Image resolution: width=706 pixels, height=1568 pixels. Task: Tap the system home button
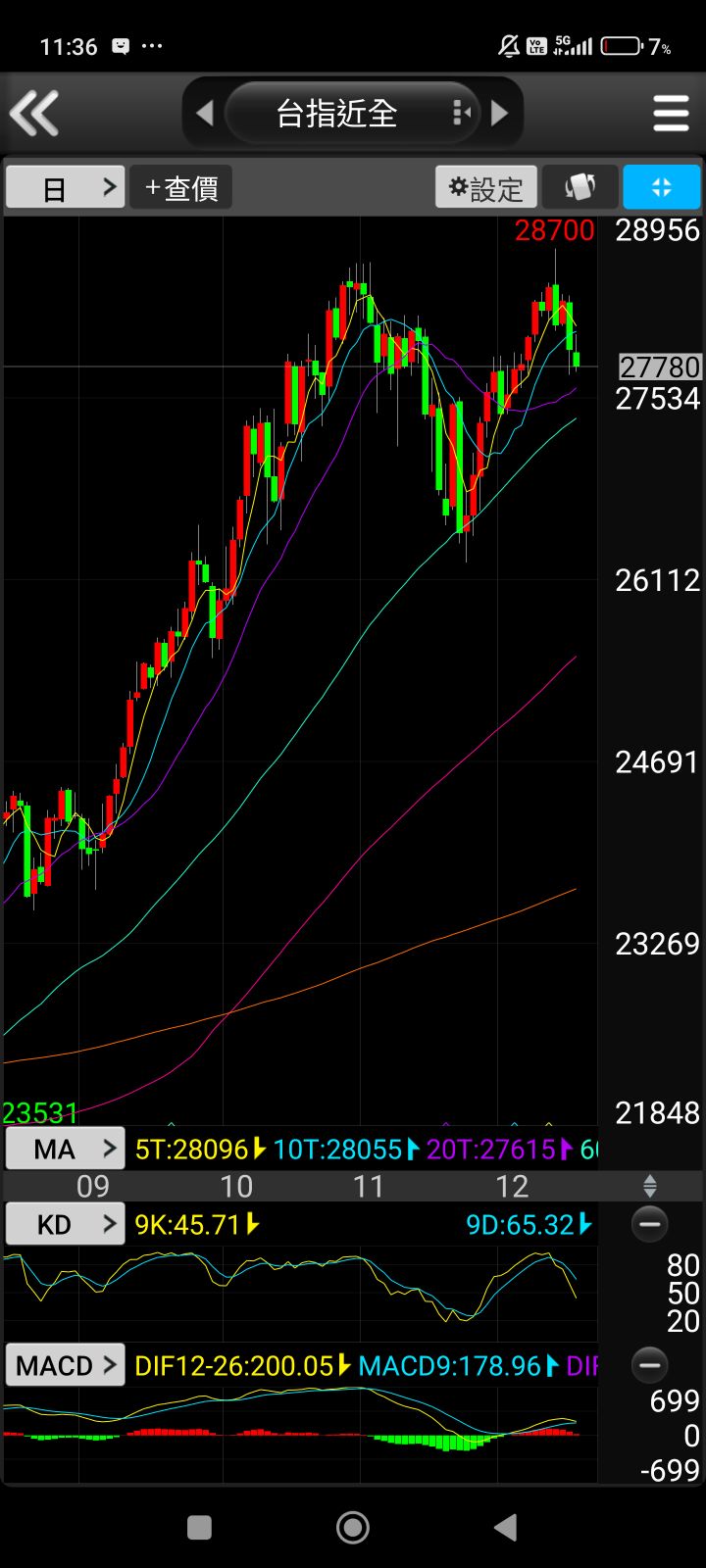(x=353, y=1527)
